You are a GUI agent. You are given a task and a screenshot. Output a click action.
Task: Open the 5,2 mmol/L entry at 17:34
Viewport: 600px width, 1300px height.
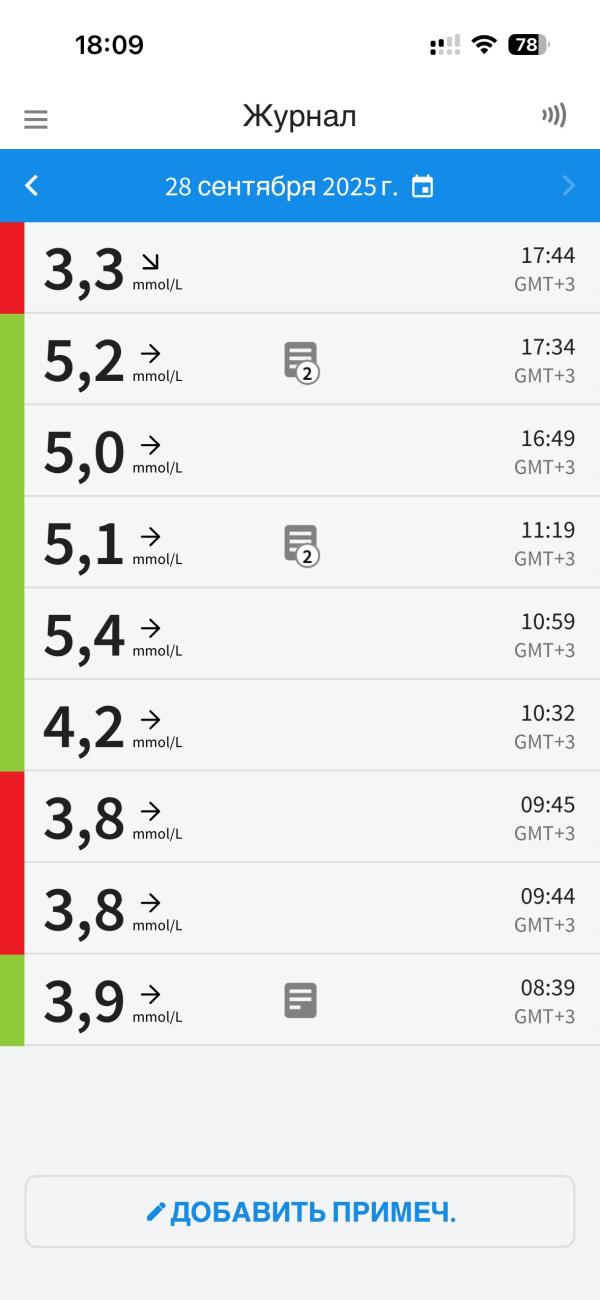click(300, 360)
